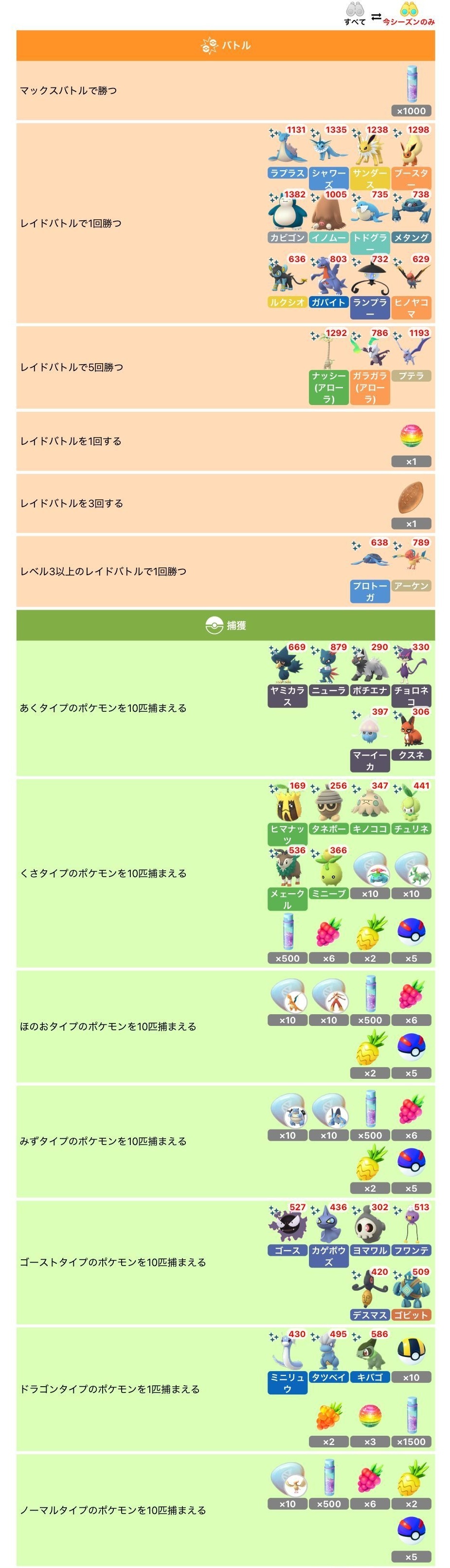Open the ラプラス raid reward

pyautogui.click(x=288, y=152)
